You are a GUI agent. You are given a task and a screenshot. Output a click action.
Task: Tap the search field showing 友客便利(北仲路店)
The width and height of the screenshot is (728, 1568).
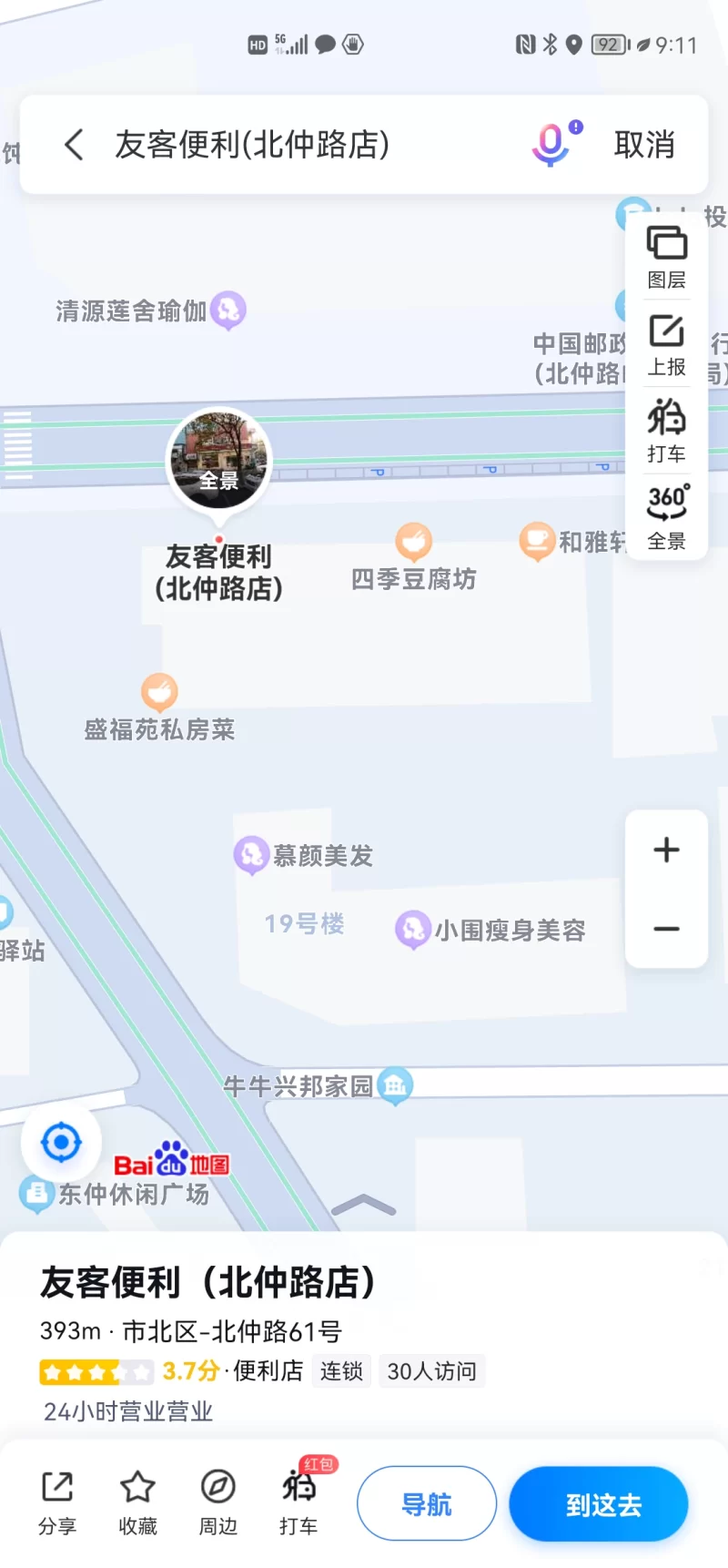[273, 145]
